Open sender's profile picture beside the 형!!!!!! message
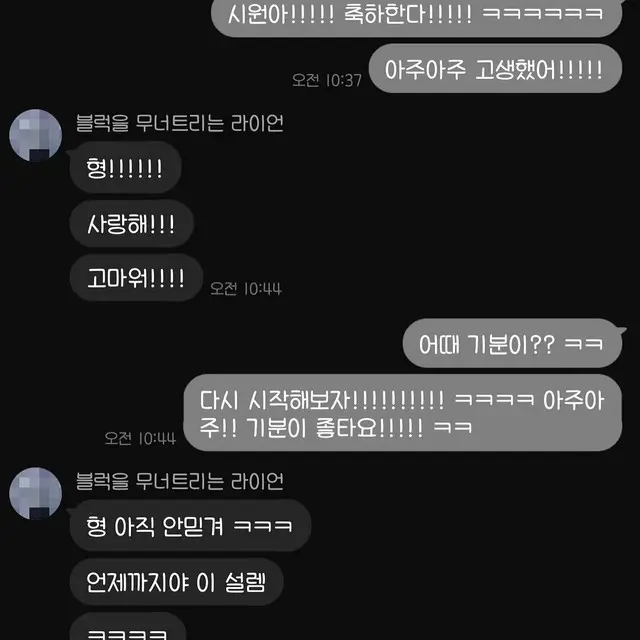The image size is (640, 640). click(x=36, y=134)
